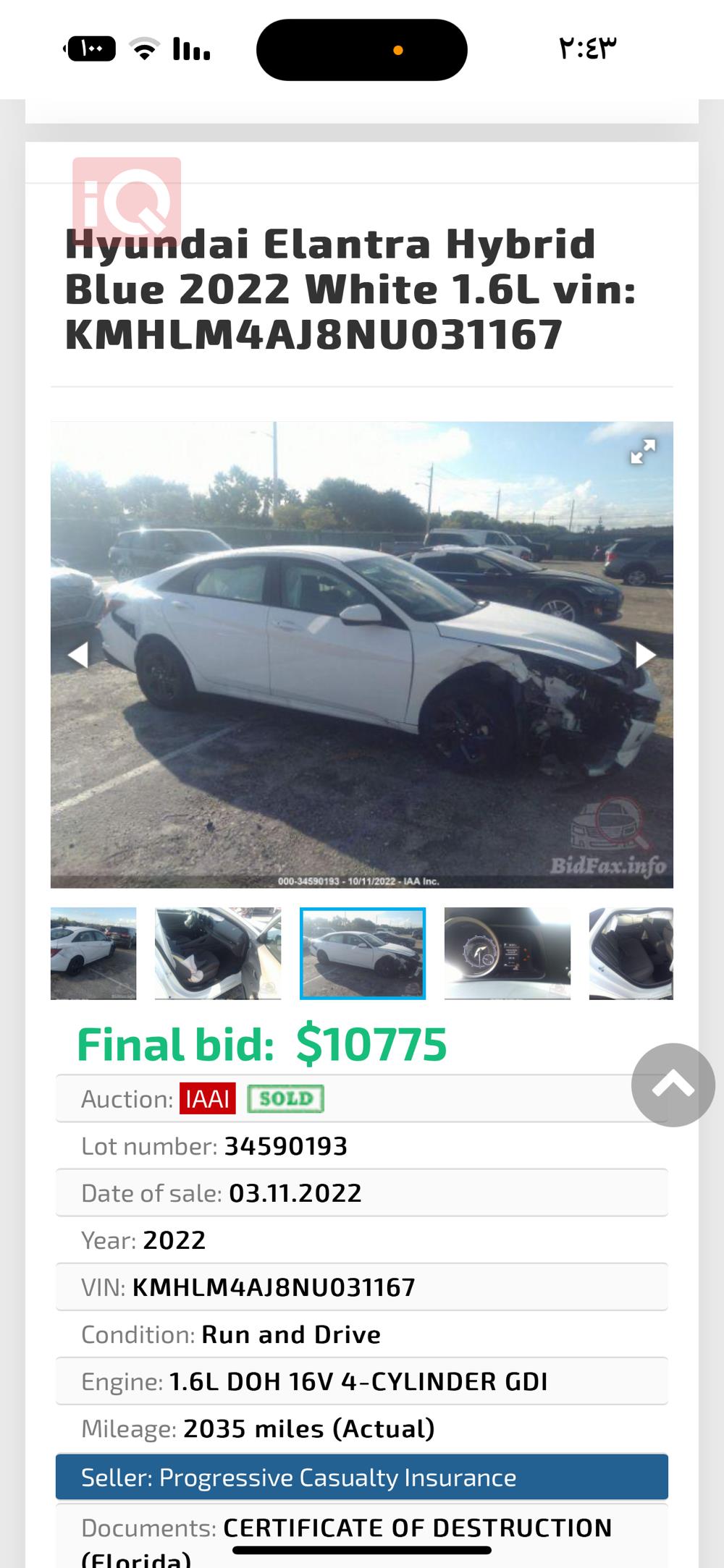Select the highlighted side-view thumbnail
Screen dimensions: 724x1568
click(x=363, y=953)
